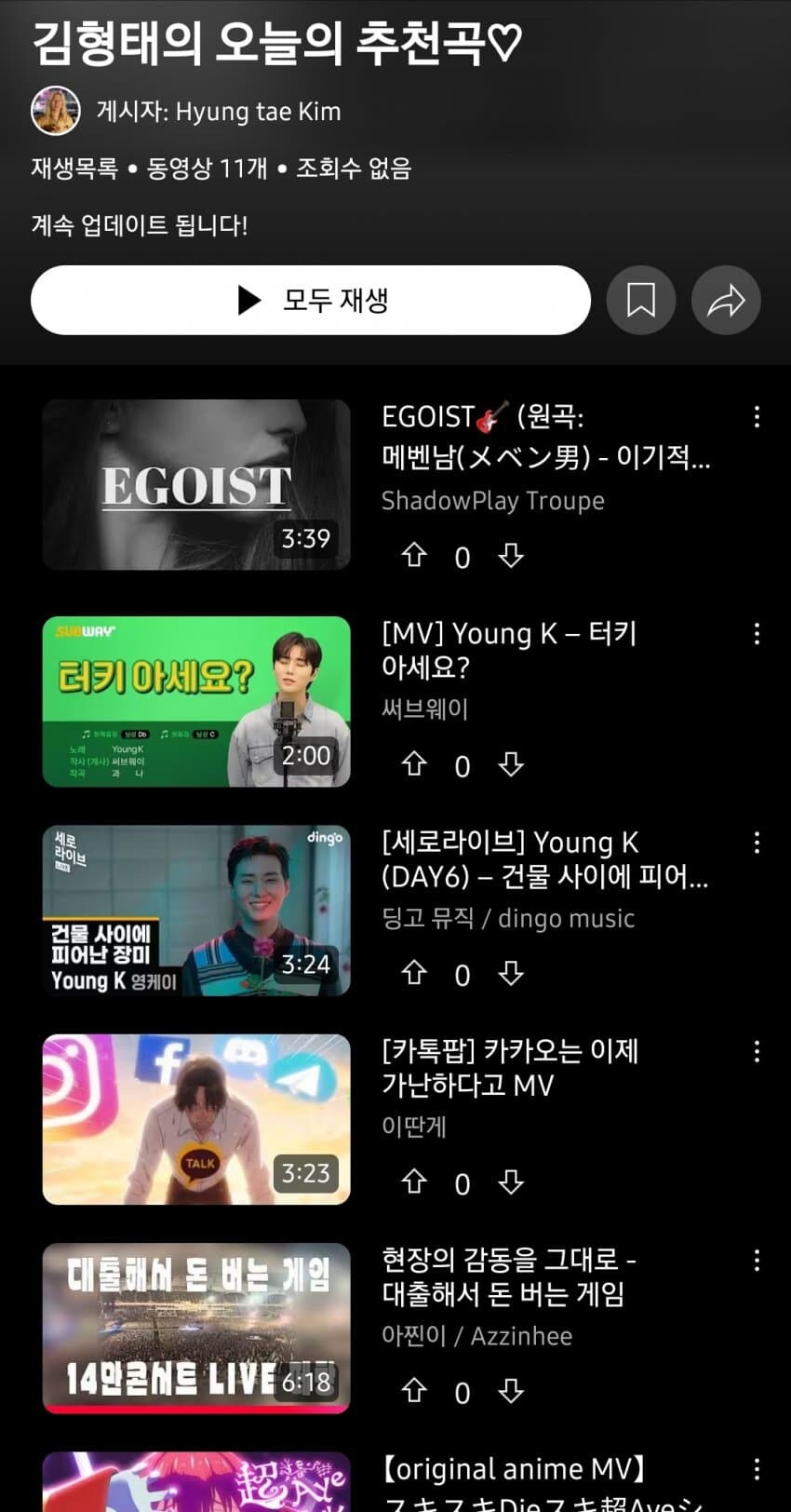
Task: Open options for the 현장의 감동을 video
Action: (x=757, y=1260)
